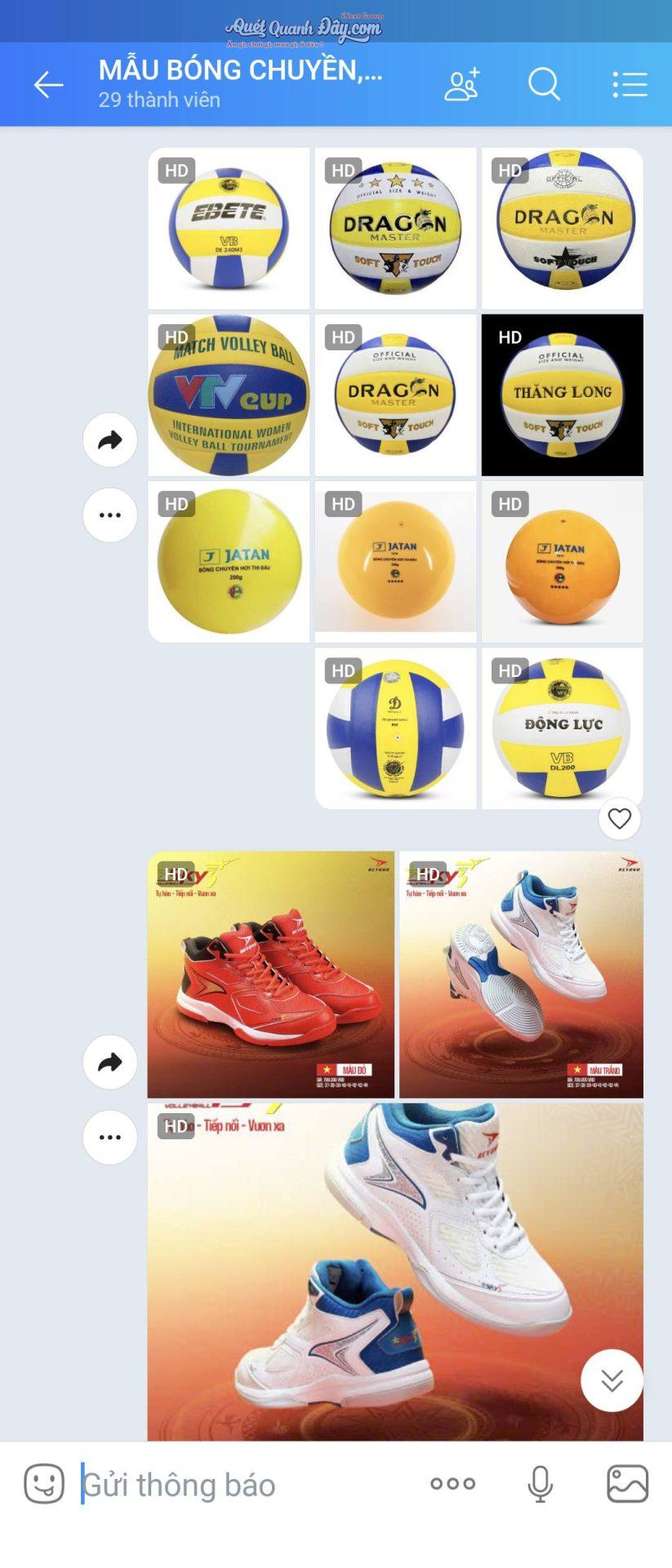672x1568 pixels.
Task: Open the Thăng Long volleyball photo
Action: pyautogui.click(x=562, y=395)
